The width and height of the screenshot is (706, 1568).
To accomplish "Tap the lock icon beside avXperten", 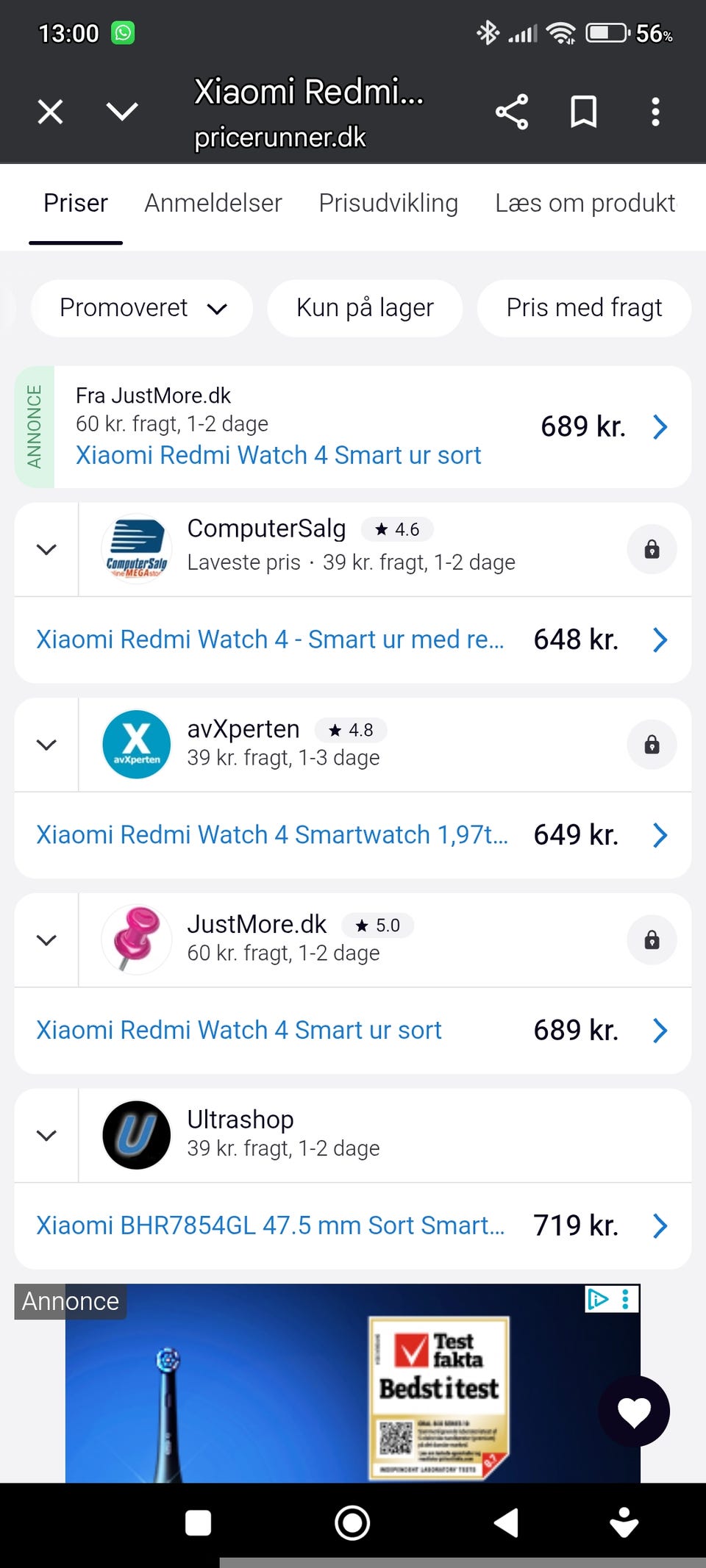I will (652, 745).
